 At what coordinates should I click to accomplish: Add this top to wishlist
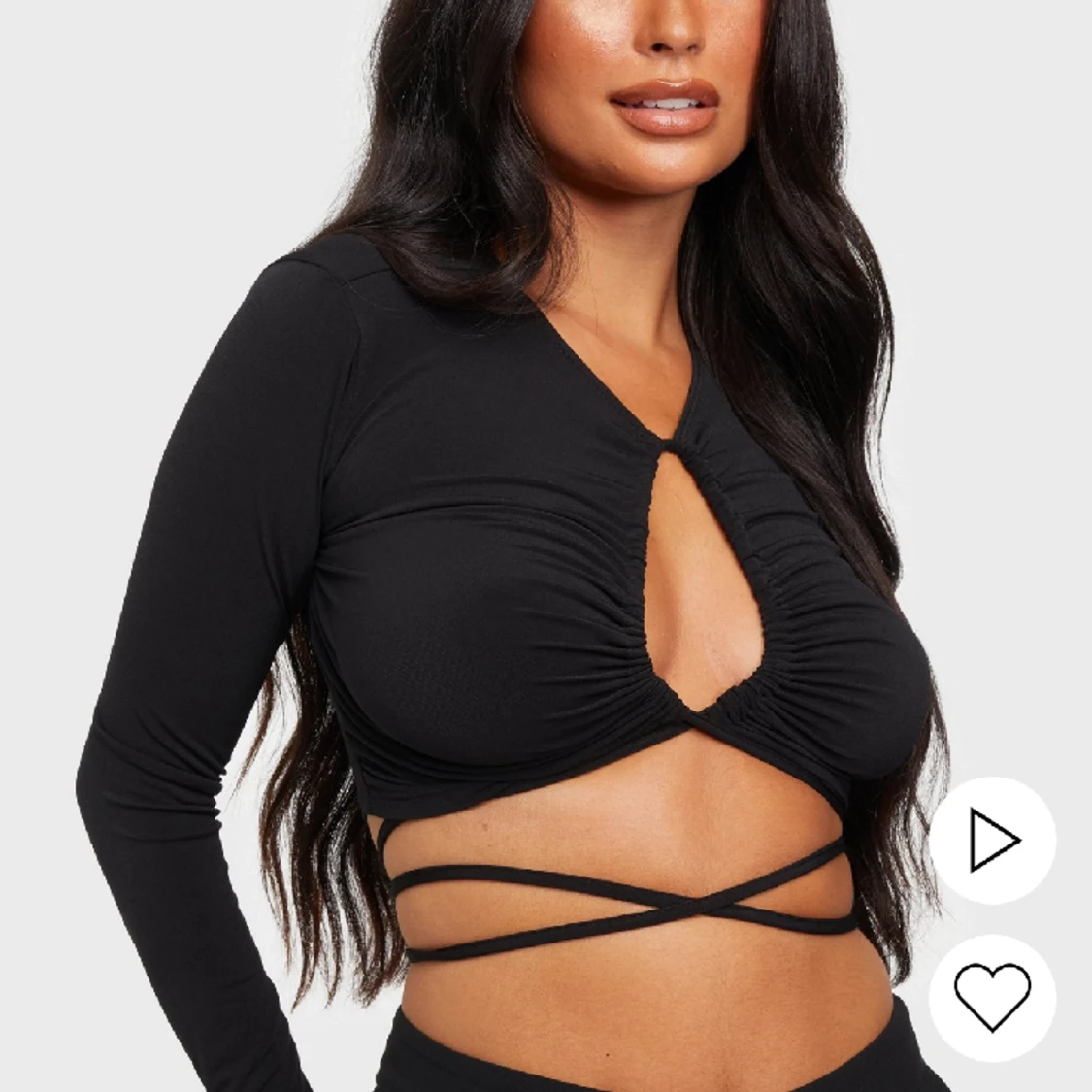(992, 998)
